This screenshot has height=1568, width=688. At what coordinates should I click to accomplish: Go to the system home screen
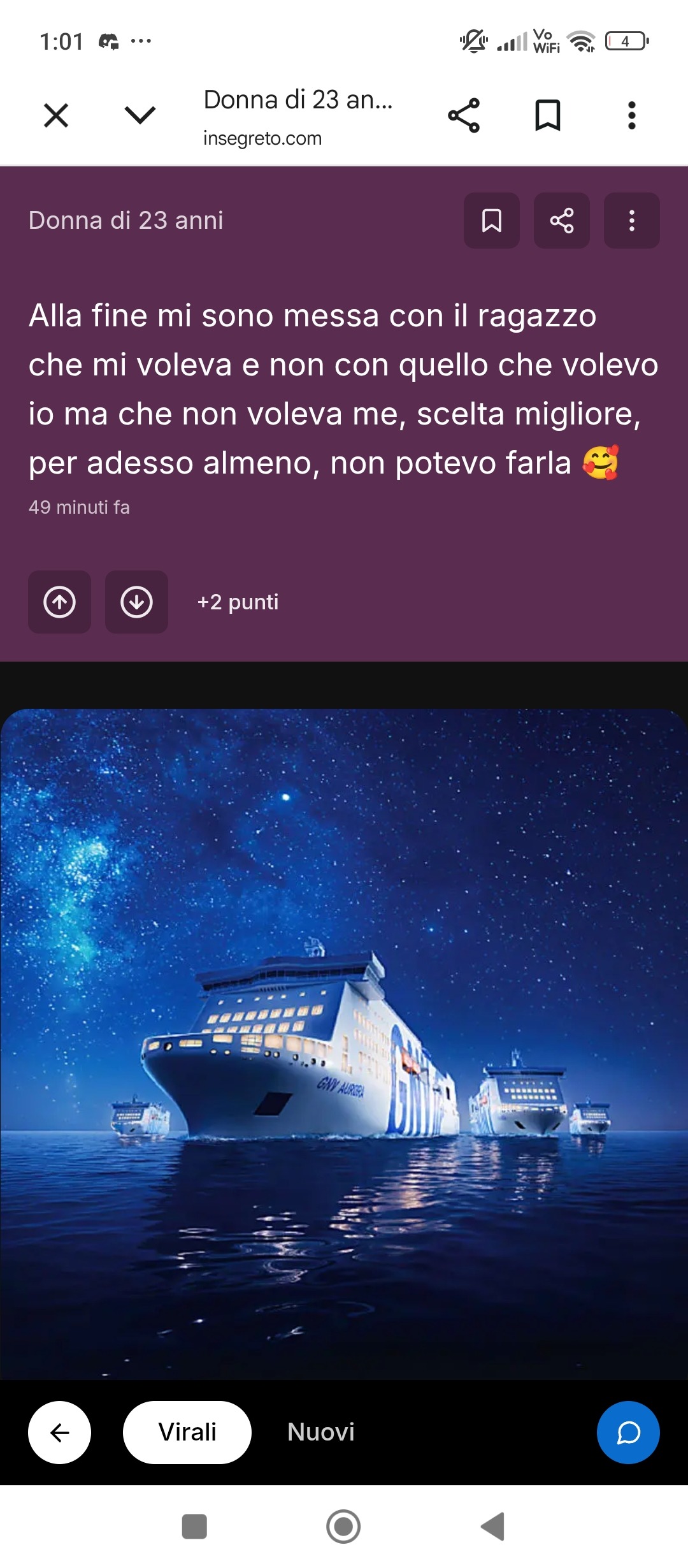(x=343, y=1527)
